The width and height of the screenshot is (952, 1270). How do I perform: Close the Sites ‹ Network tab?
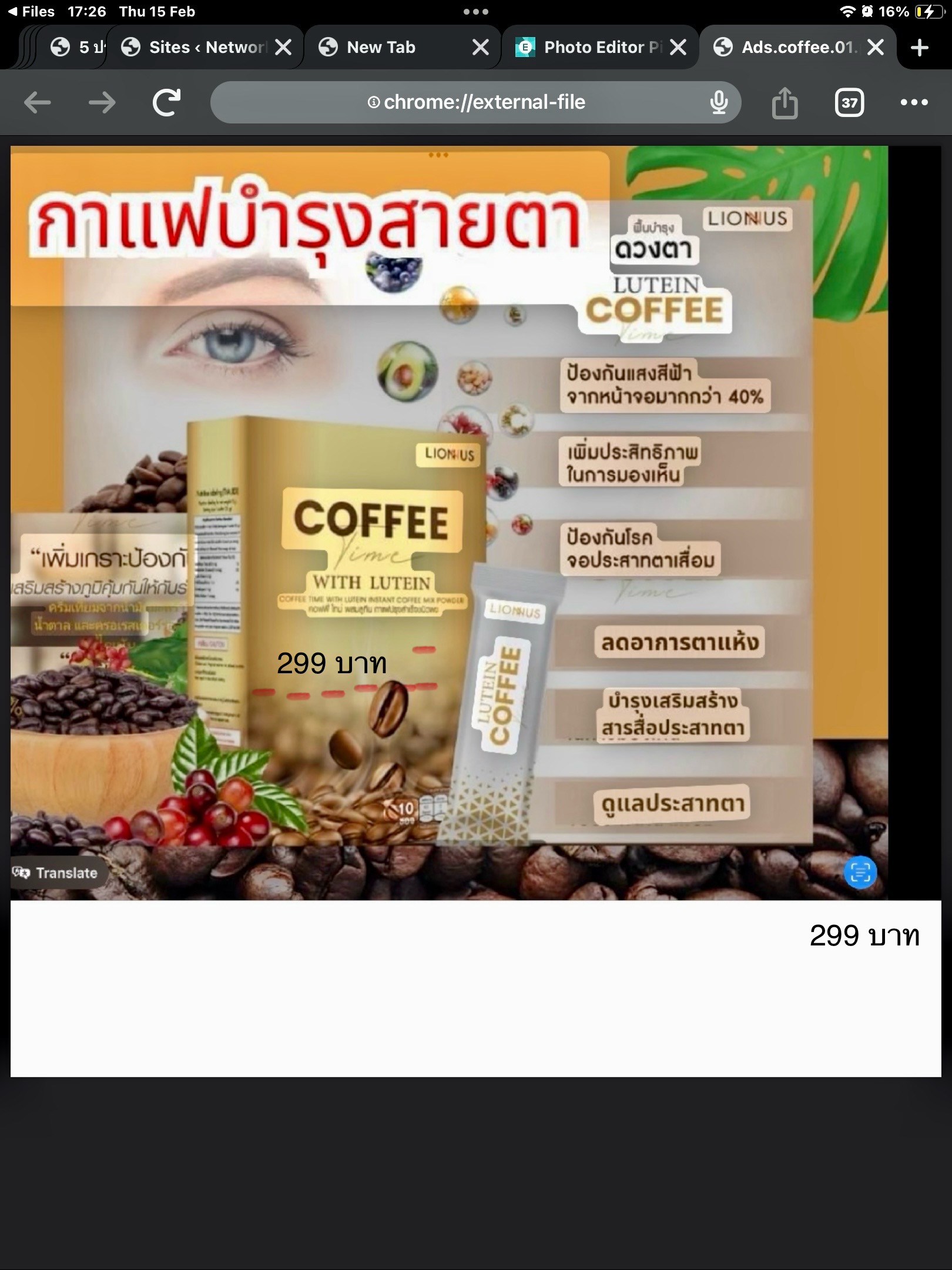(x=283, y=48)
